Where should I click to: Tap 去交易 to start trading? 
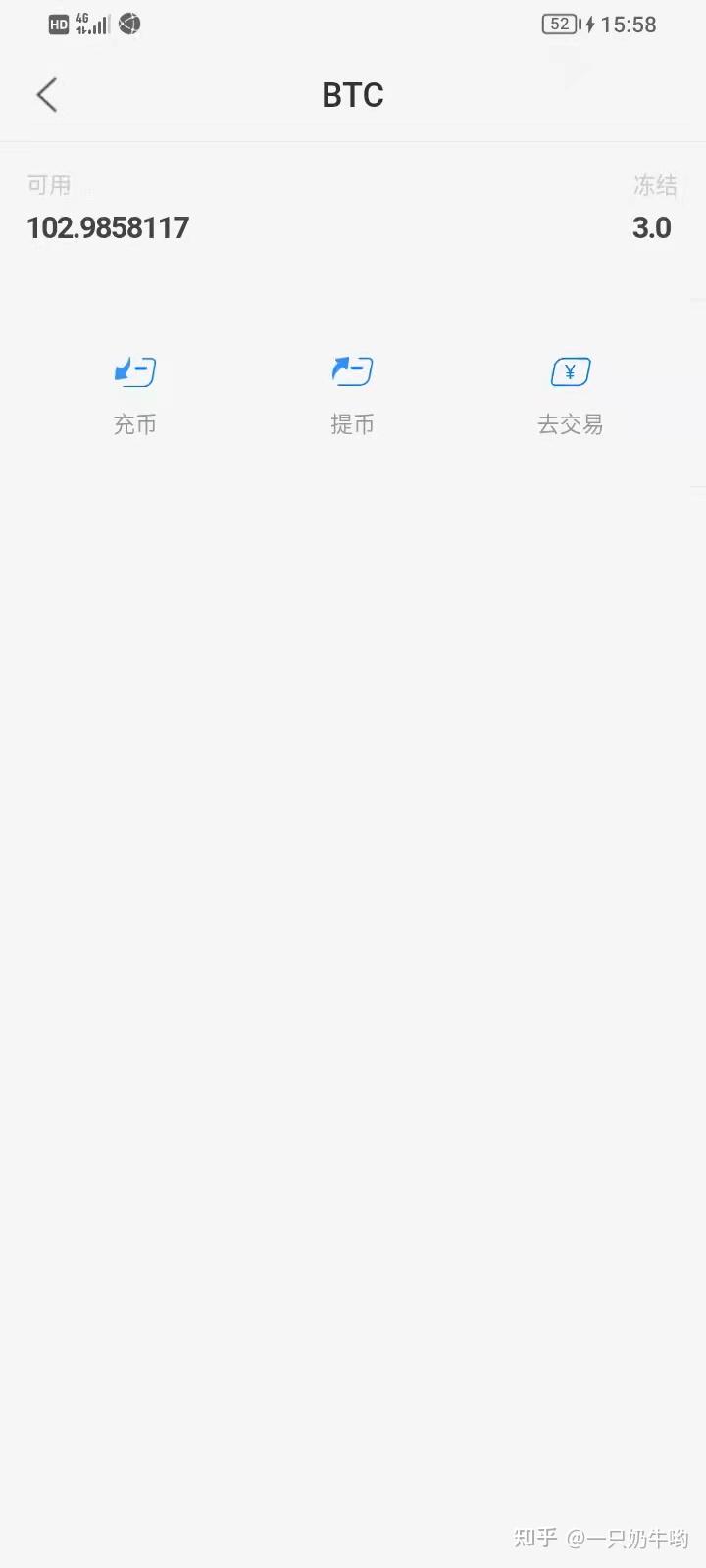pyautogui.click(x=570, y=394)
